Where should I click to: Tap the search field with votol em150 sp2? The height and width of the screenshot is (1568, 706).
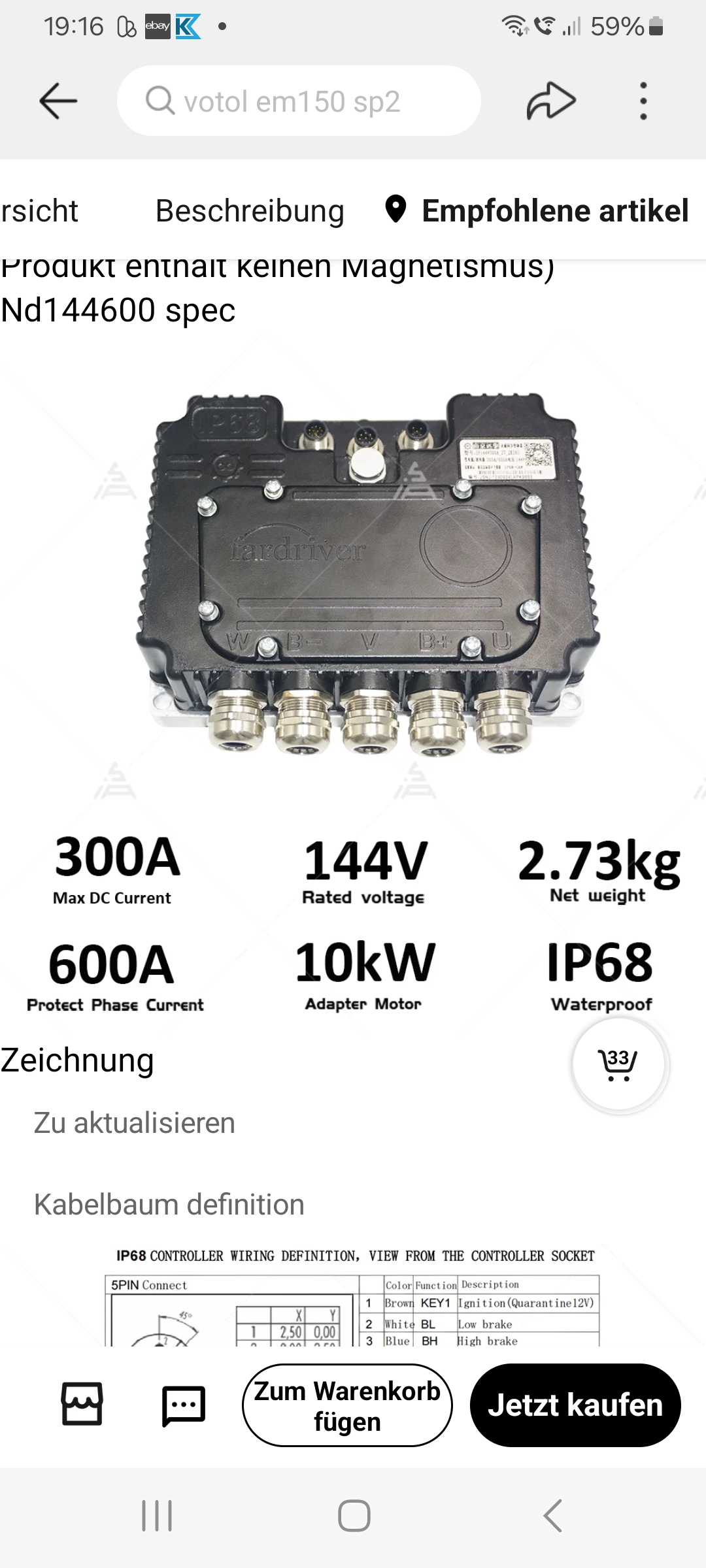299,101
